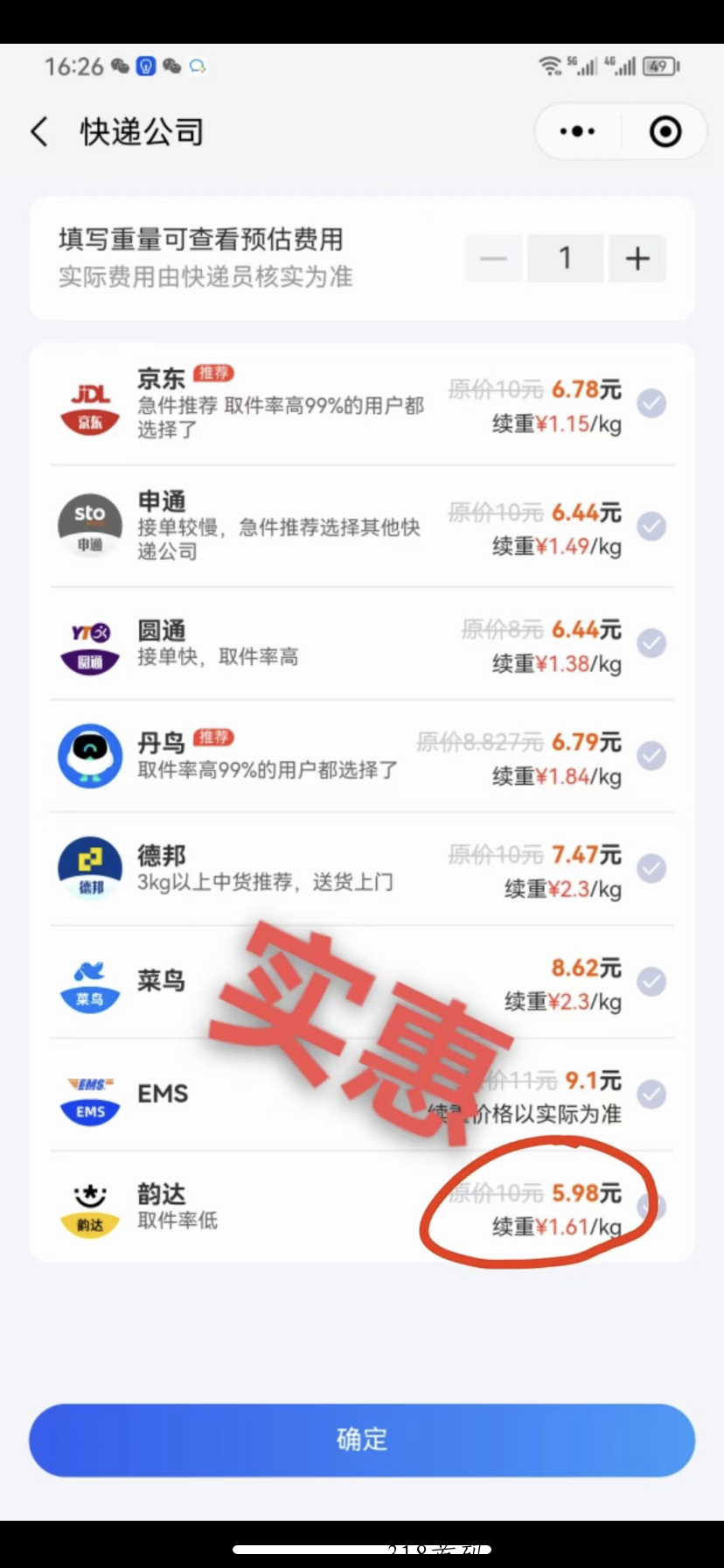The height and width of the screenshot is (1568, 724).
Task: Select 京东 as courier company
Action: tap(651, 403)
